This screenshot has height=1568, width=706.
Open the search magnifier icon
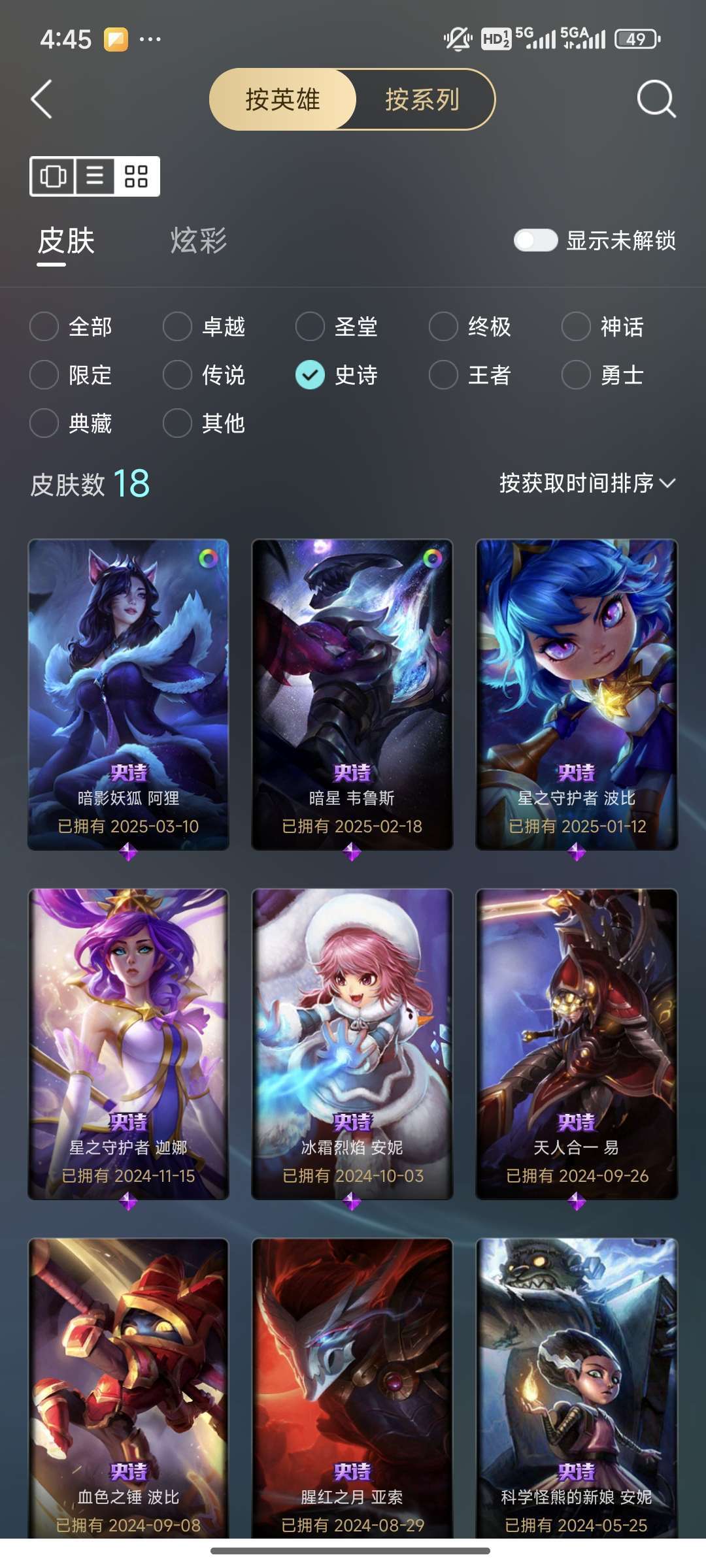pyautogui.click(x=656, y=99)
